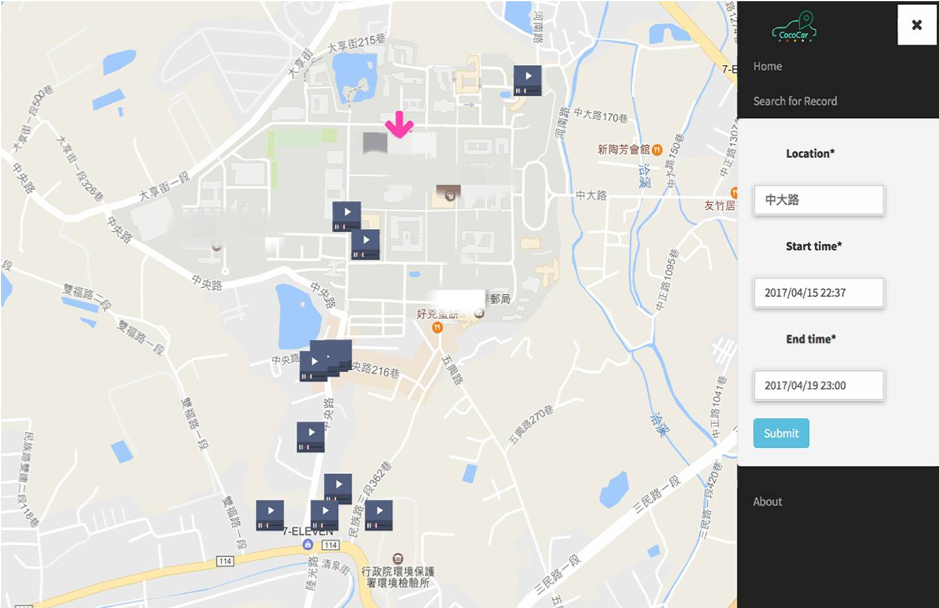Close the side menu panel
This screenshot has width=939, height=608.
click(916, 25)
